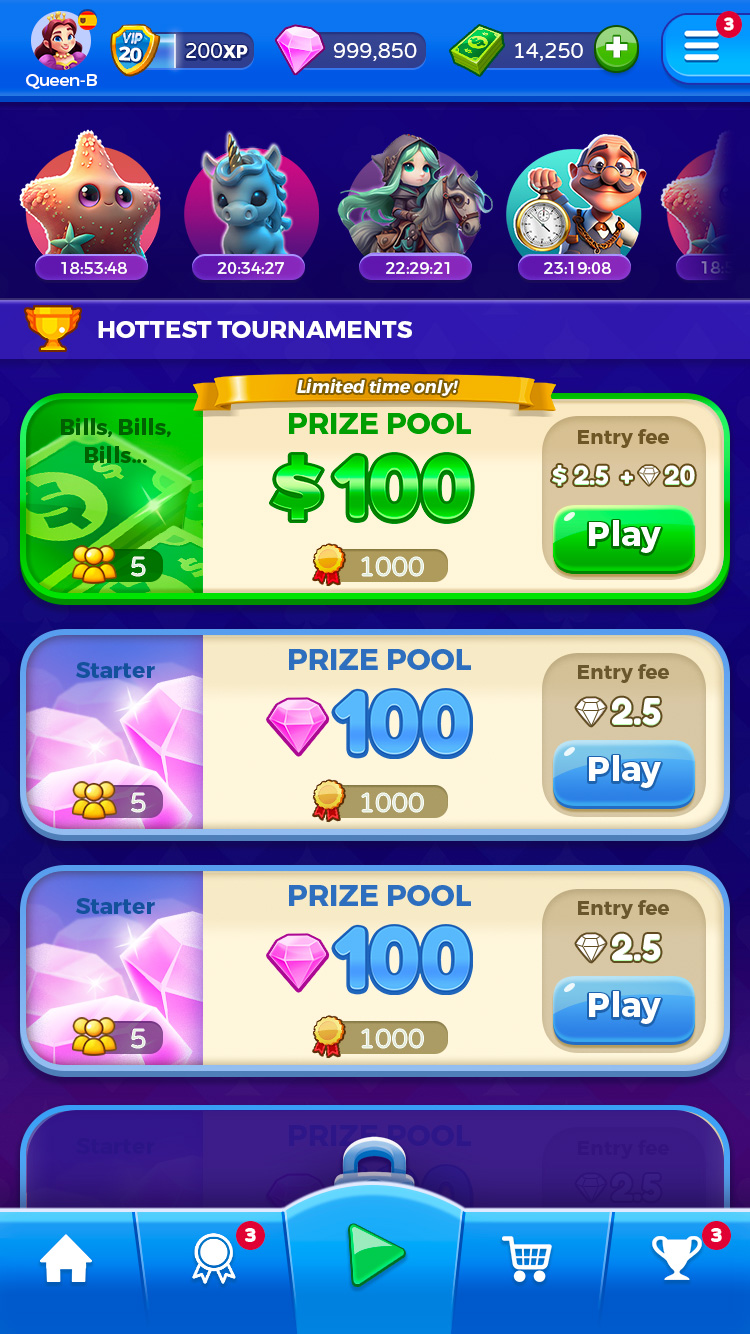
Task: Open the horse rider event with 22:29:21 timer
Action: (416, 205)
